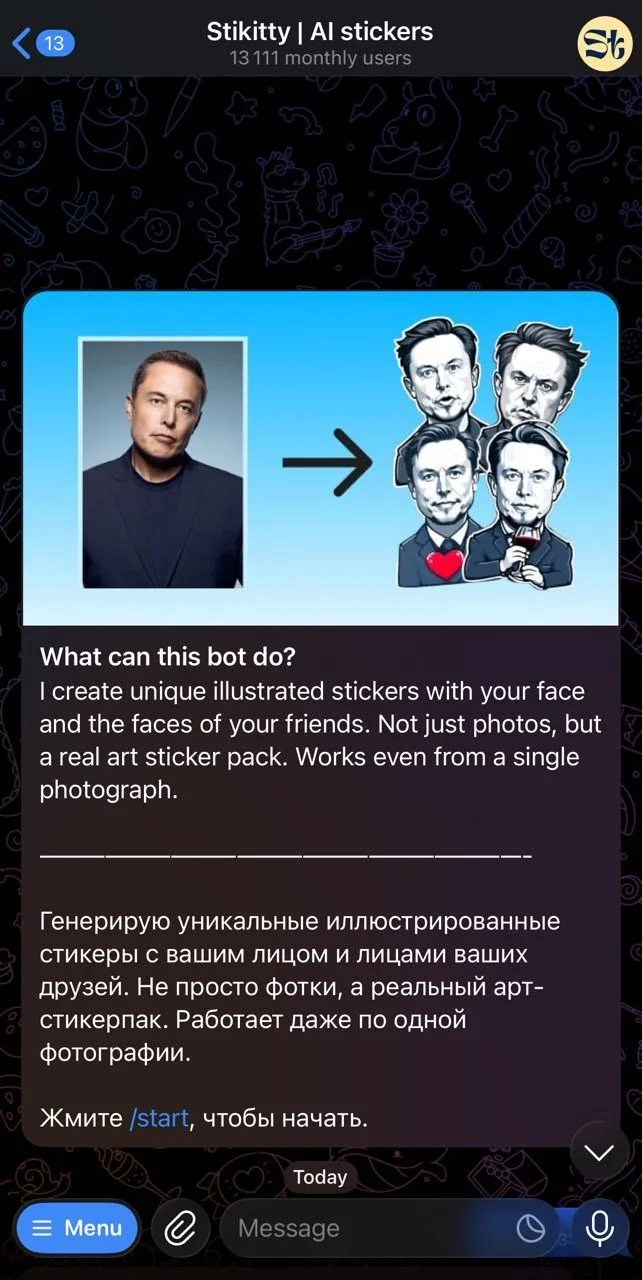
Task: Attach a file with the paperclip
Action: [181, 1228]
